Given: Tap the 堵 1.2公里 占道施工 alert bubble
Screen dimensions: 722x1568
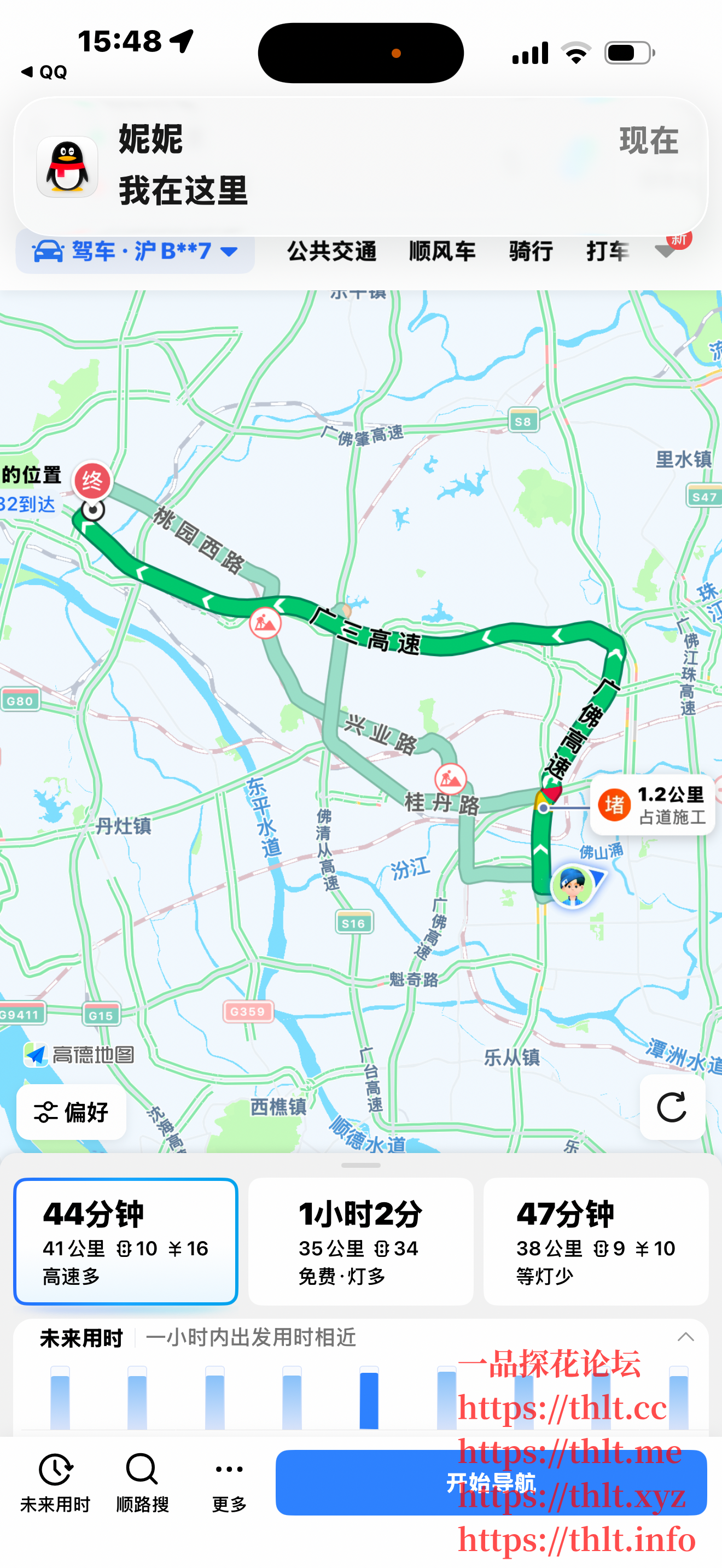Looking at the screenshot, I should (652, 805).
